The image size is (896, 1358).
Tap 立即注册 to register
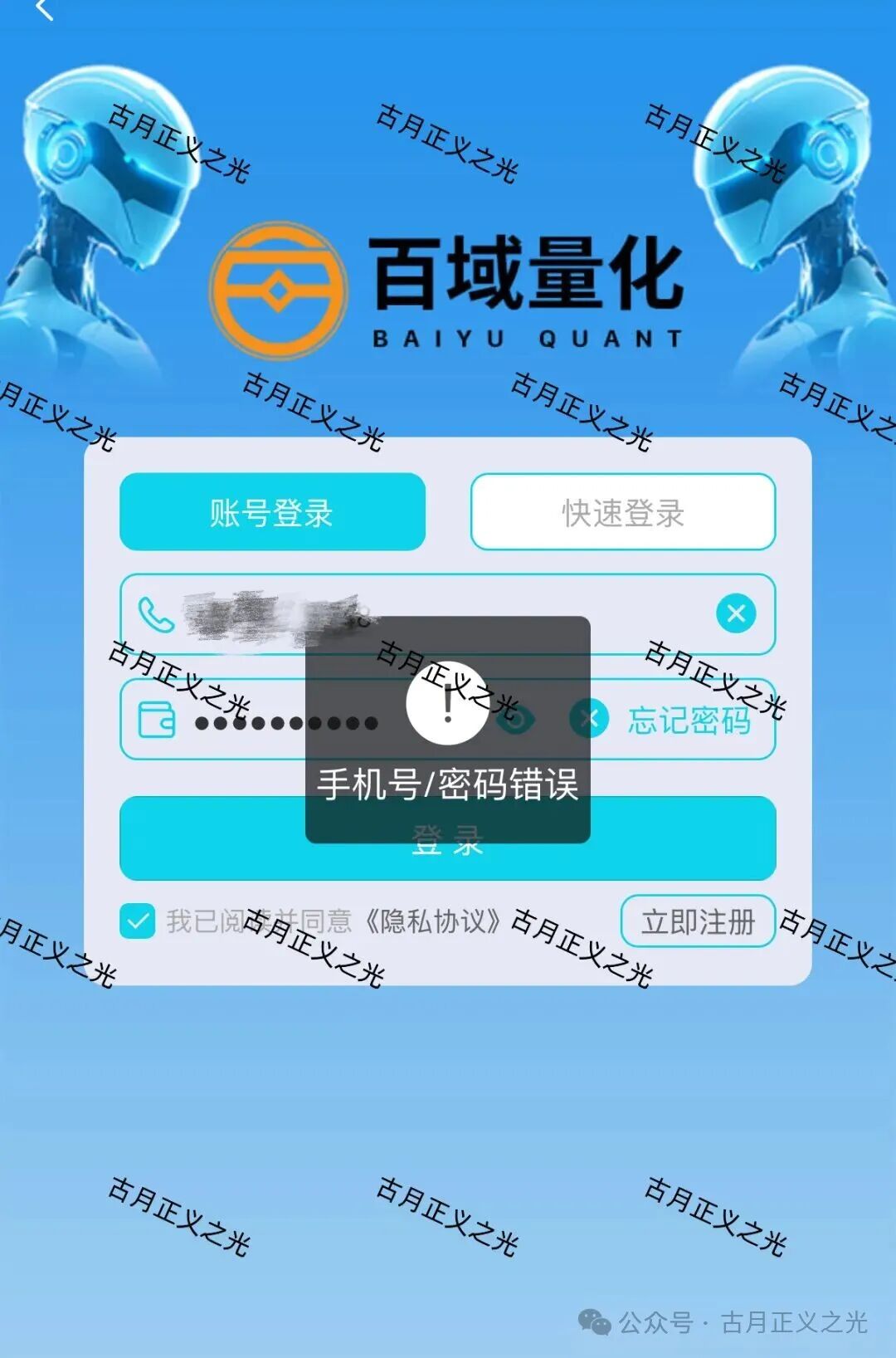[698, 921]
